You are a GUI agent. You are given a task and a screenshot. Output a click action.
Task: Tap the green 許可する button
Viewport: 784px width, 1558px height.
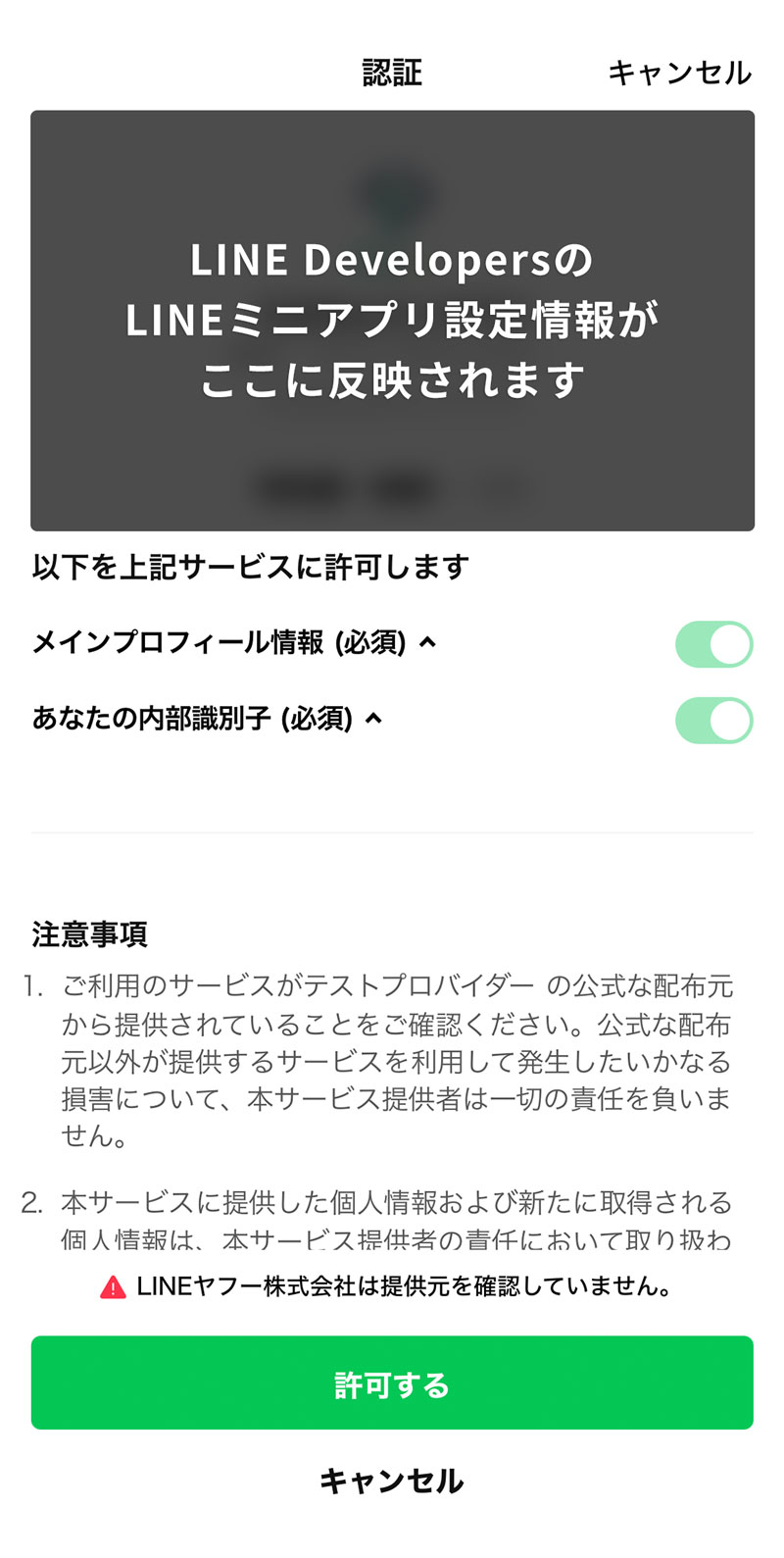[x=392, y=1383]
